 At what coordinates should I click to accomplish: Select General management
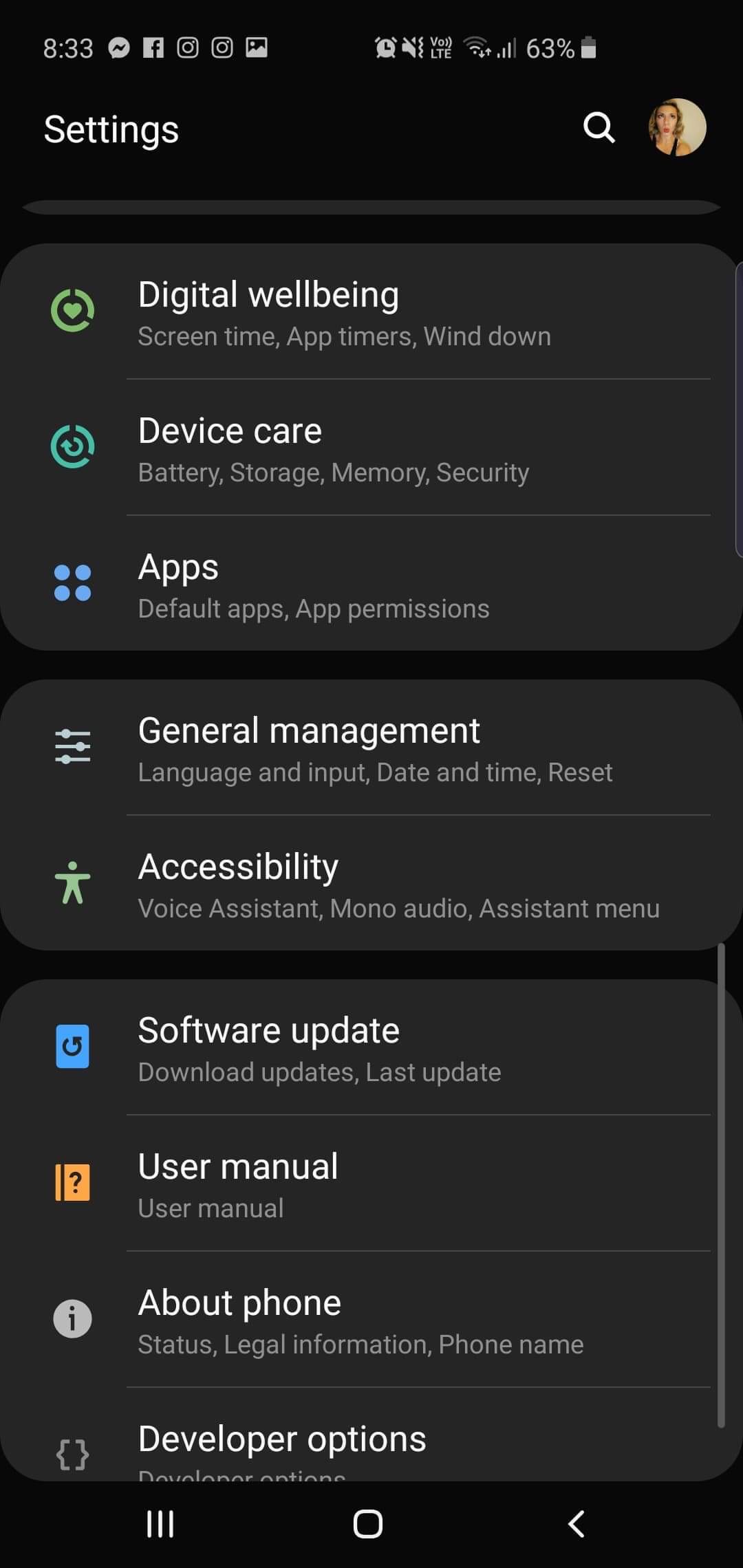(371, 748)
